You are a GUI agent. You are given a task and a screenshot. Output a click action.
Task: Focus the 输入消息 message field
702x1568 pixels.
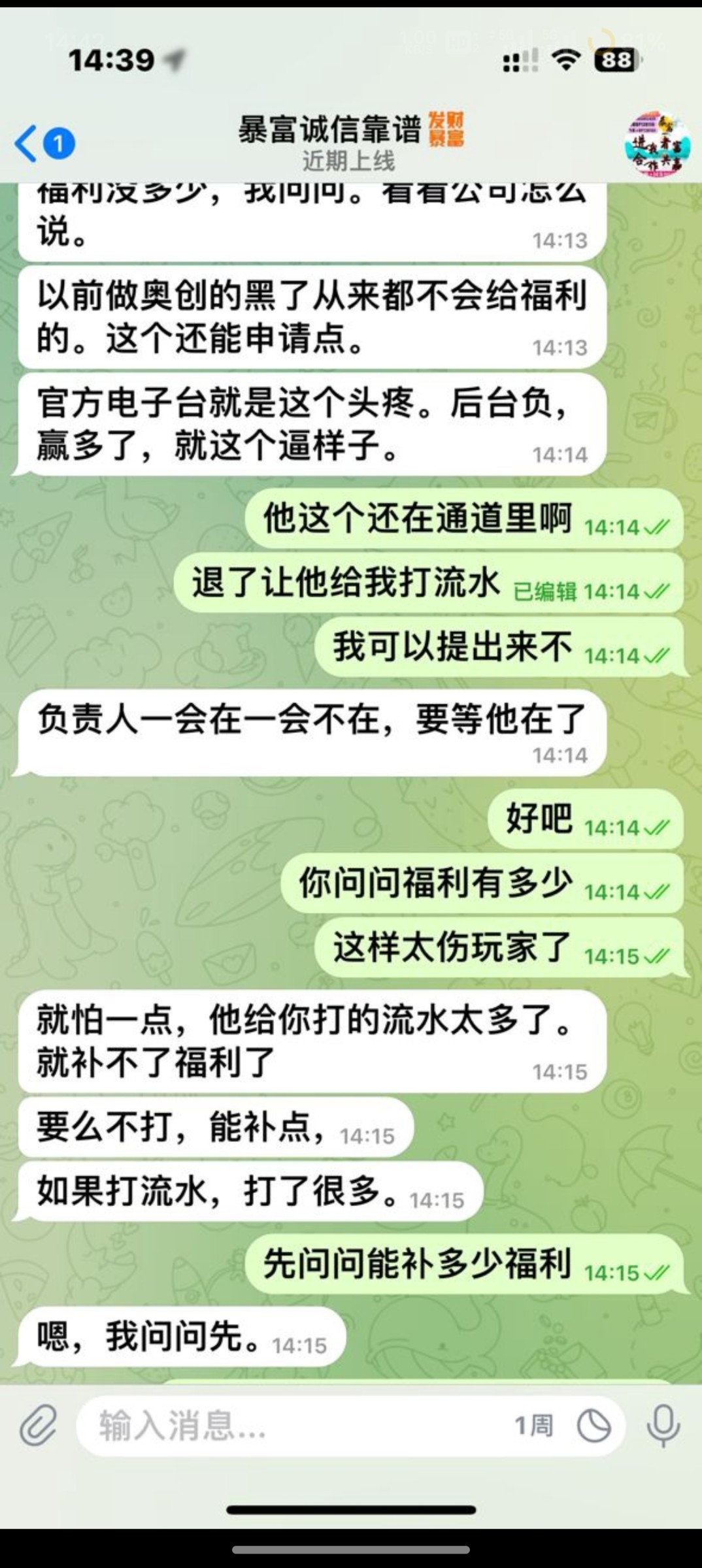point(288,1426)
